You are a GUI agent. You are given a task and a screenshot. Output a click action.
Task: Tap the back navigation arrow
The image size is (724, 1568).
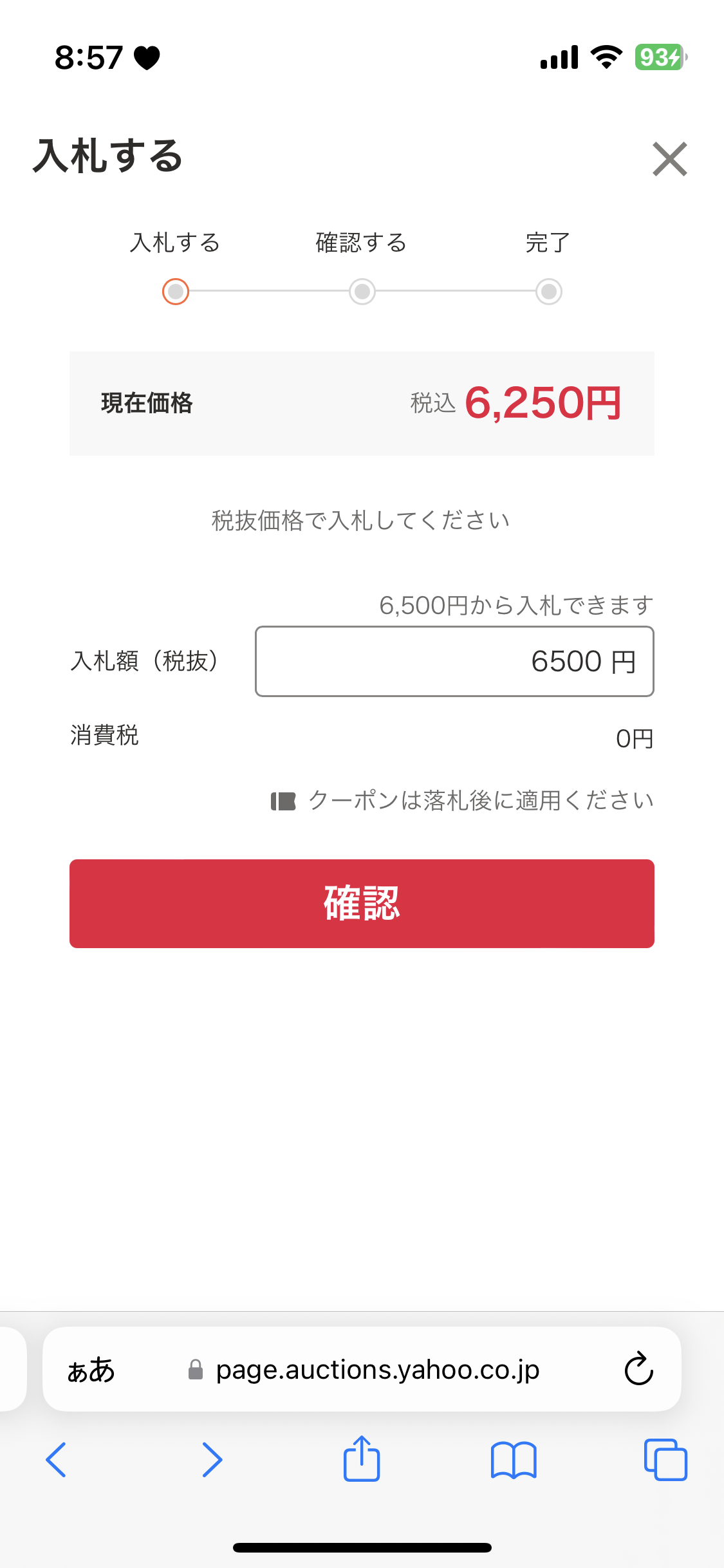[57, 1459]
